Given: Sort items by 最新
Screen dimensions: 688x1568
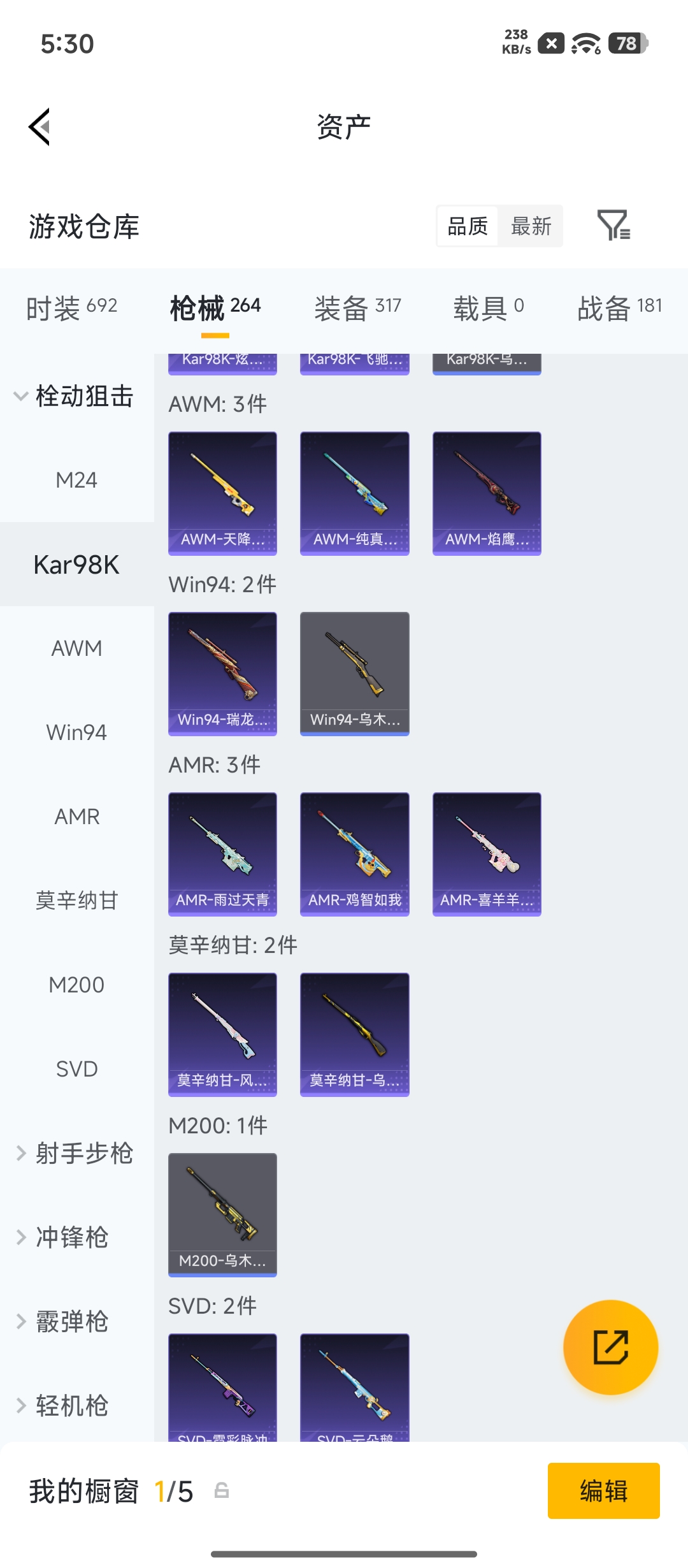Looking at the screenshot, I should pyautogui.click(x=531, y=226).
